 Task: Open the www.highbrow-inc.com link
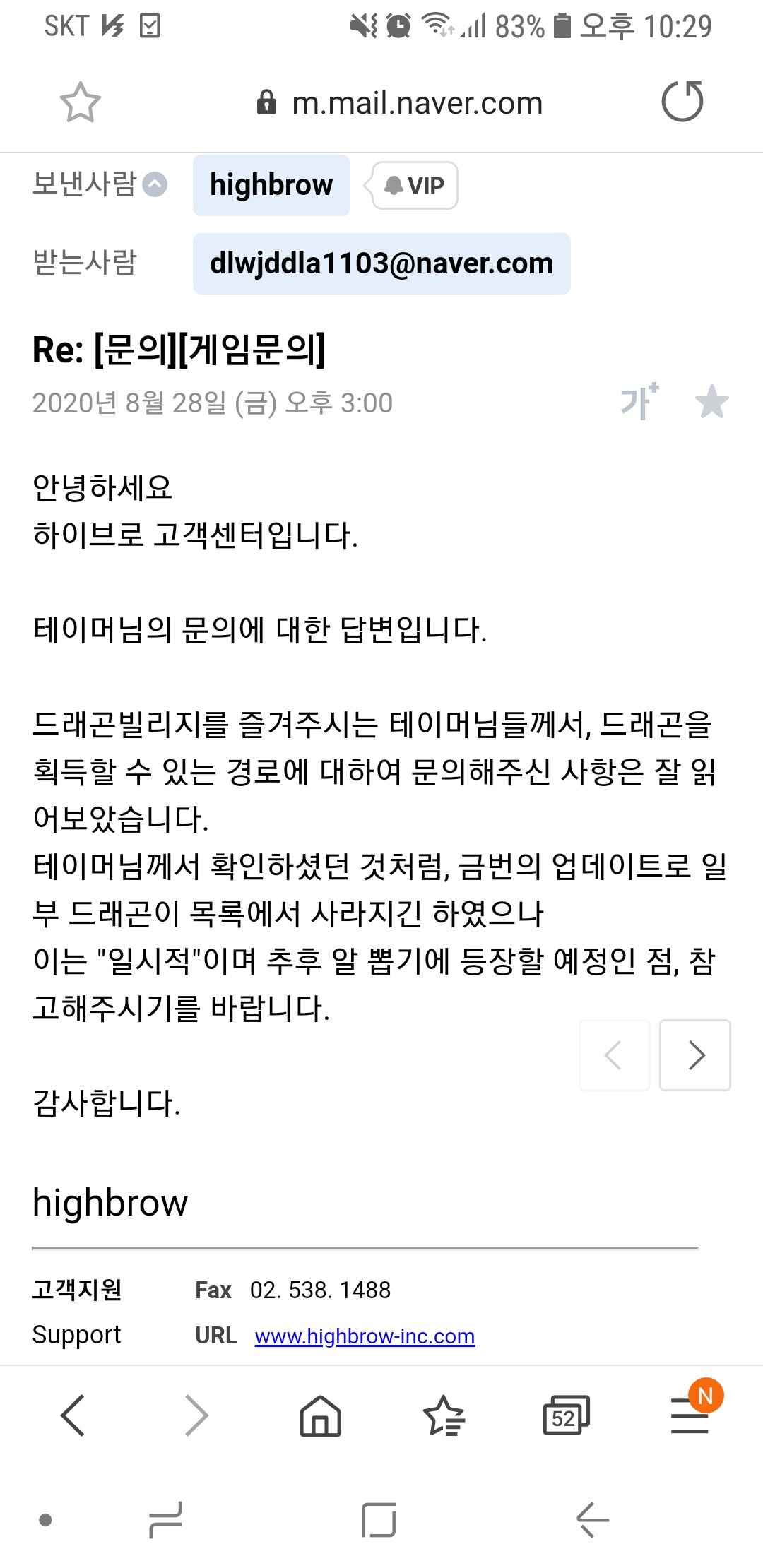365,1336
